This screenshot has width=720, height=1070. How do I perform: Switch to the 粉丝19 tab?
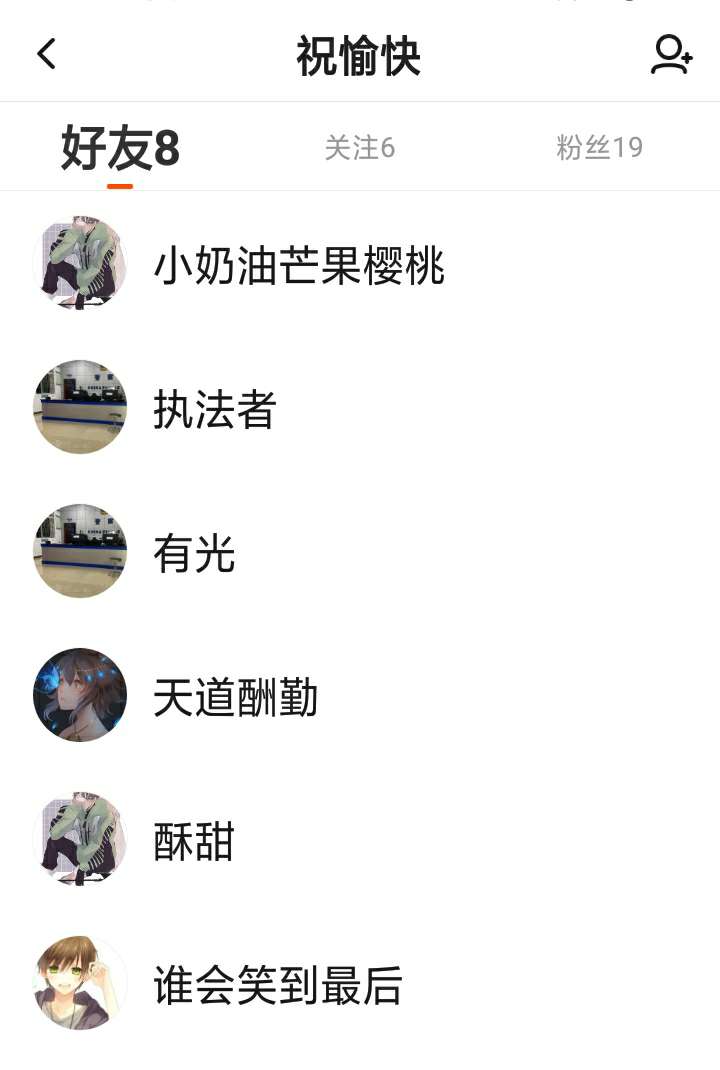tap(599, 149)
